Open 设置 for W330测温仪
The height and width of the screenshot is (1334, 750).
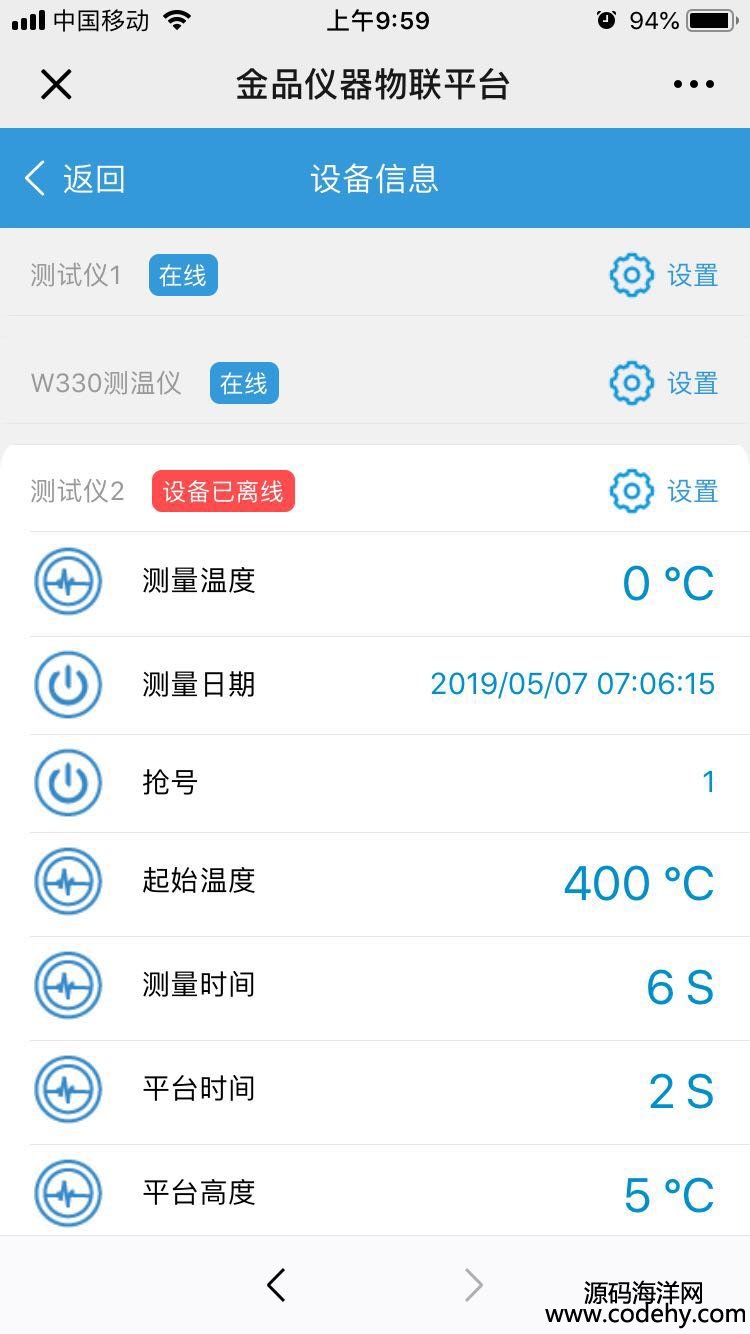(664, 383)
